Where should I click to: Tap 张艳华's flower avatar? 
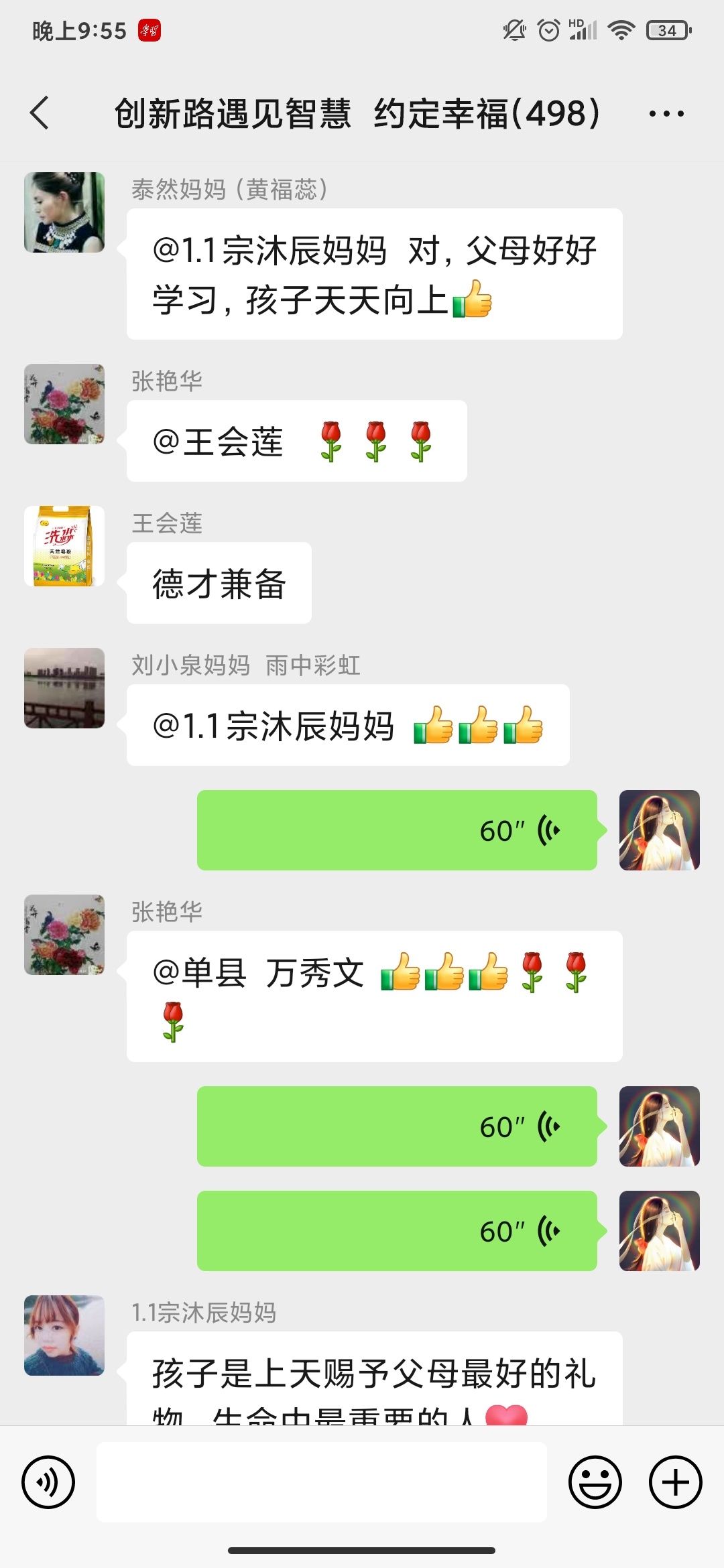64,405
